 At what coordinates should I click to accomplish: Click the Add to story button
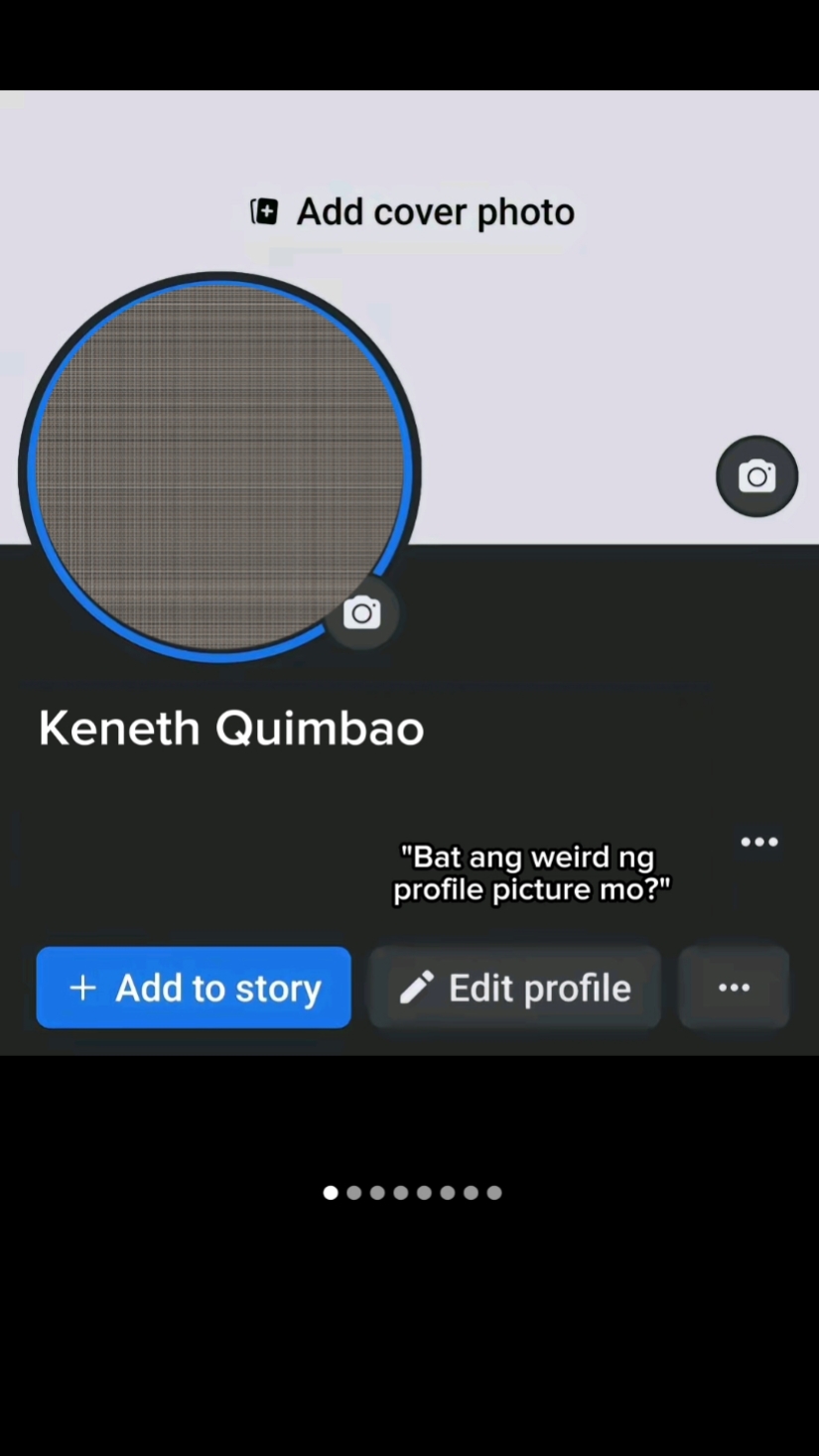[194, 988]
